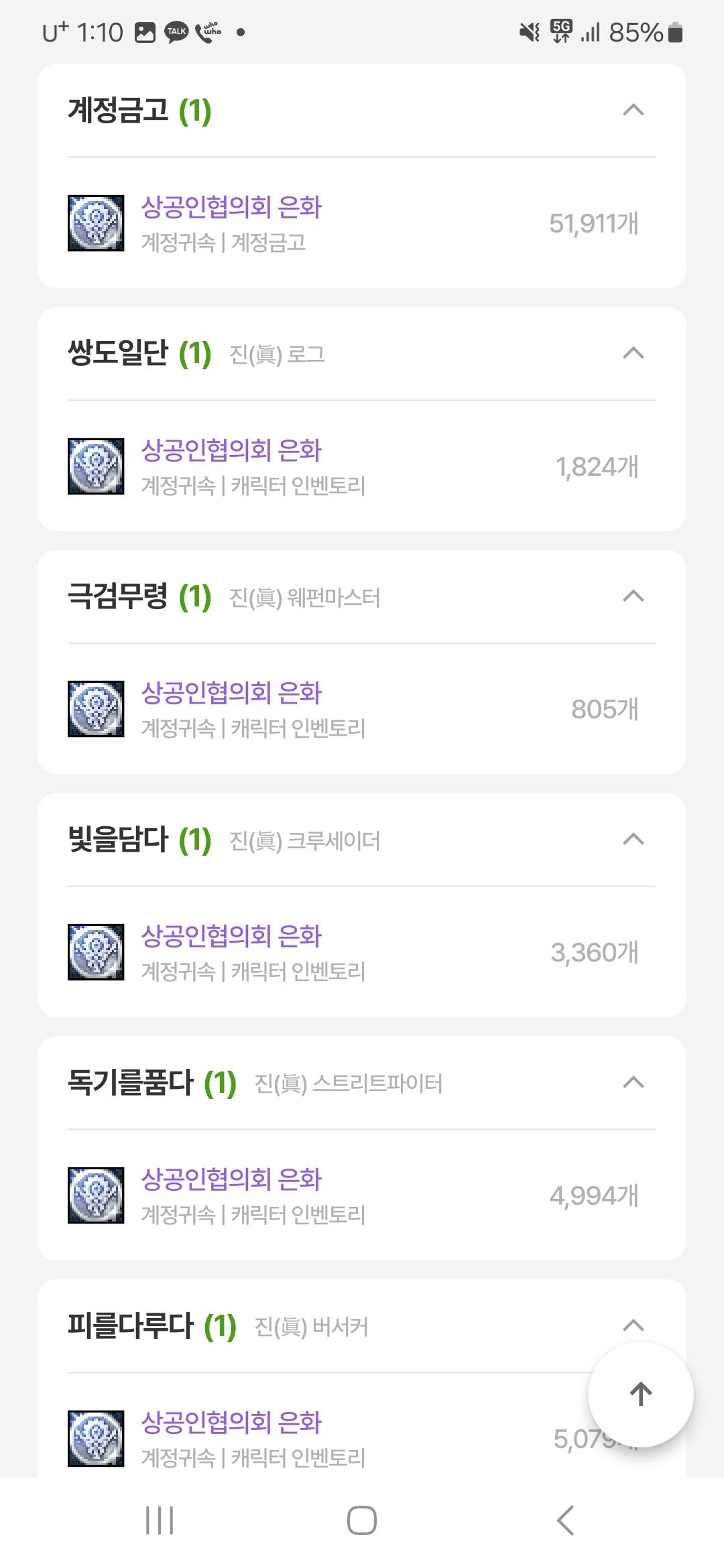Screen dimensions: 724x1568
Task: Collapse the 독기를품다 section
Action: 633,1082
